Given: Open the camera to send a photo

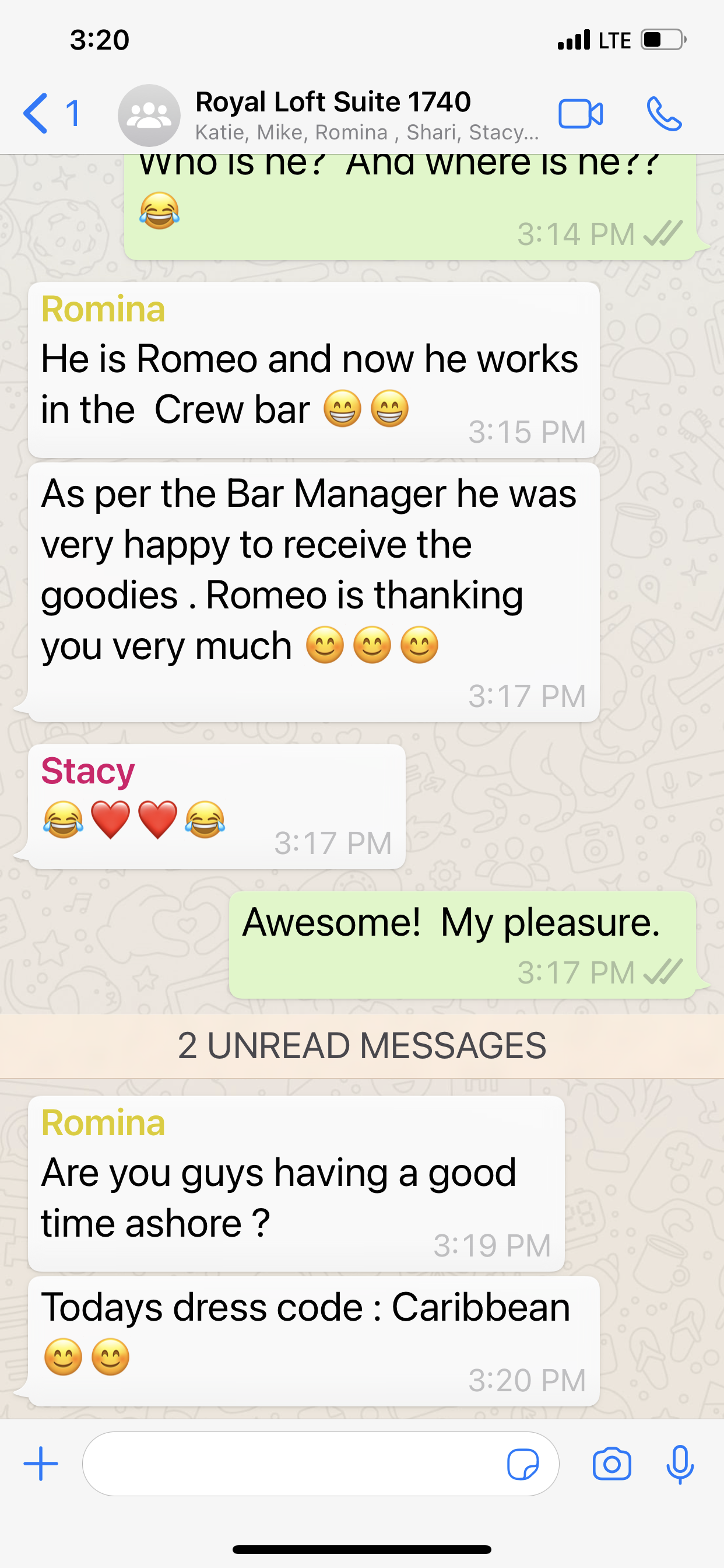Looking at the screenshot, I should click(611, 1464).
